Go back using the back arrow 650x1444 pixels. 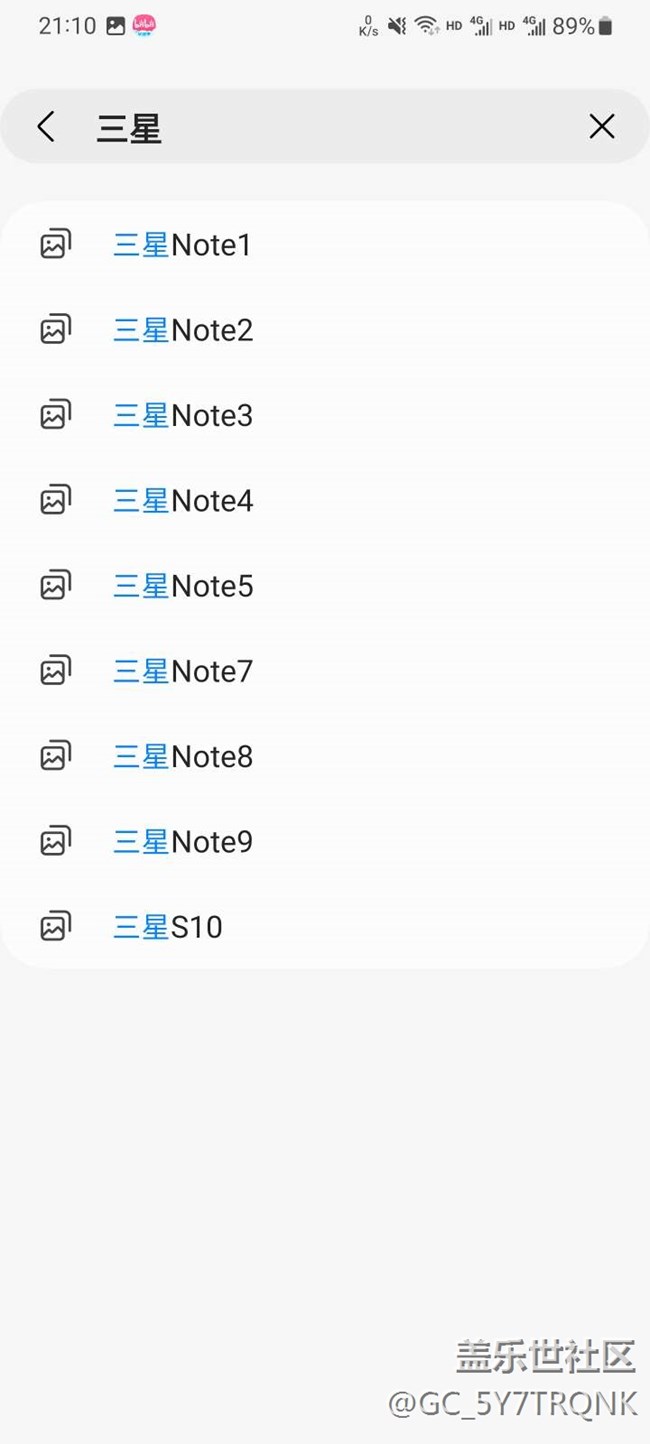pyautogui.click(x=45, y=127)
